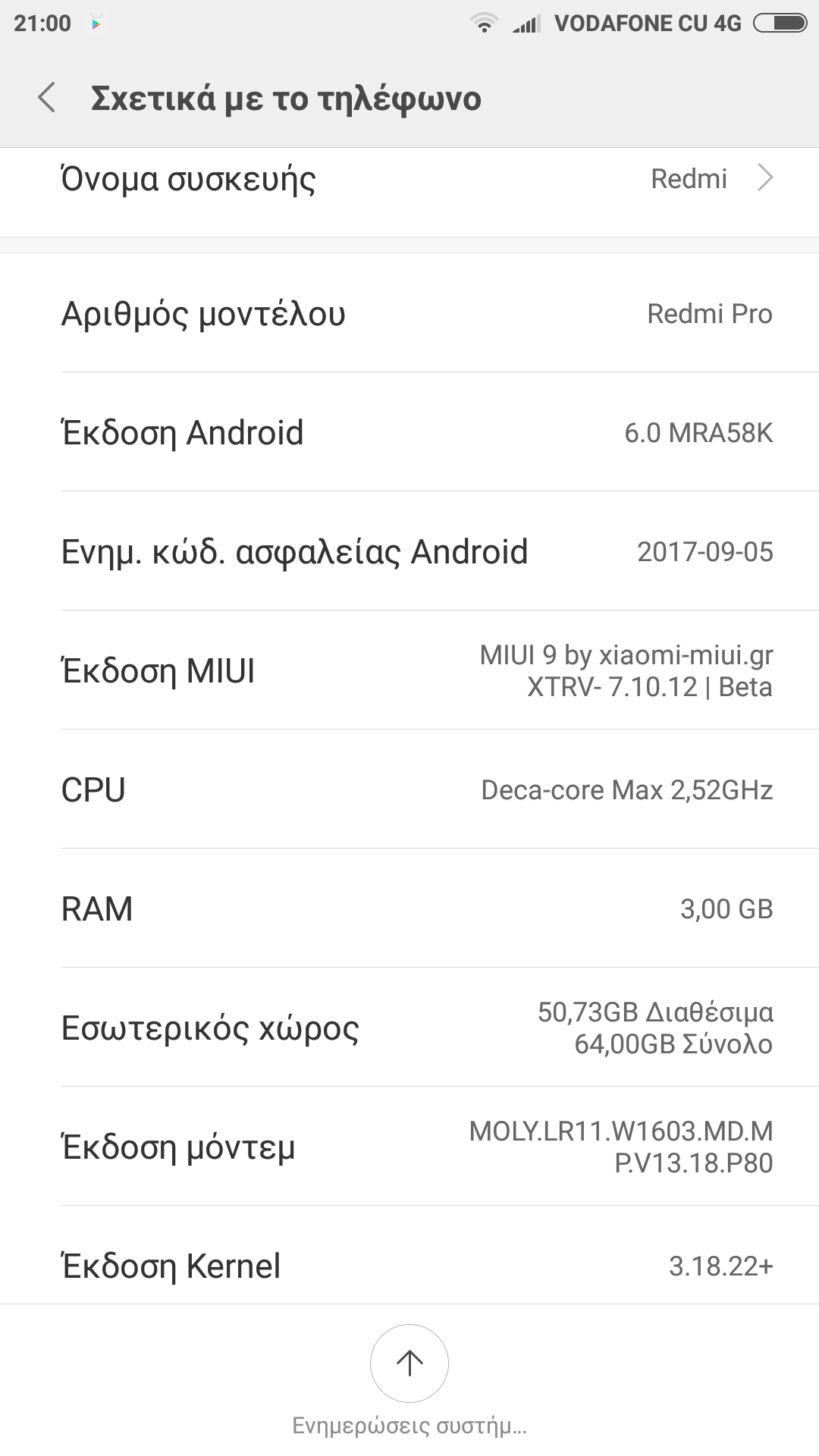Open the Όνομα συσκευής row
The height and width of the screenshot is (1456, 819).
click(x=409, y=180)
